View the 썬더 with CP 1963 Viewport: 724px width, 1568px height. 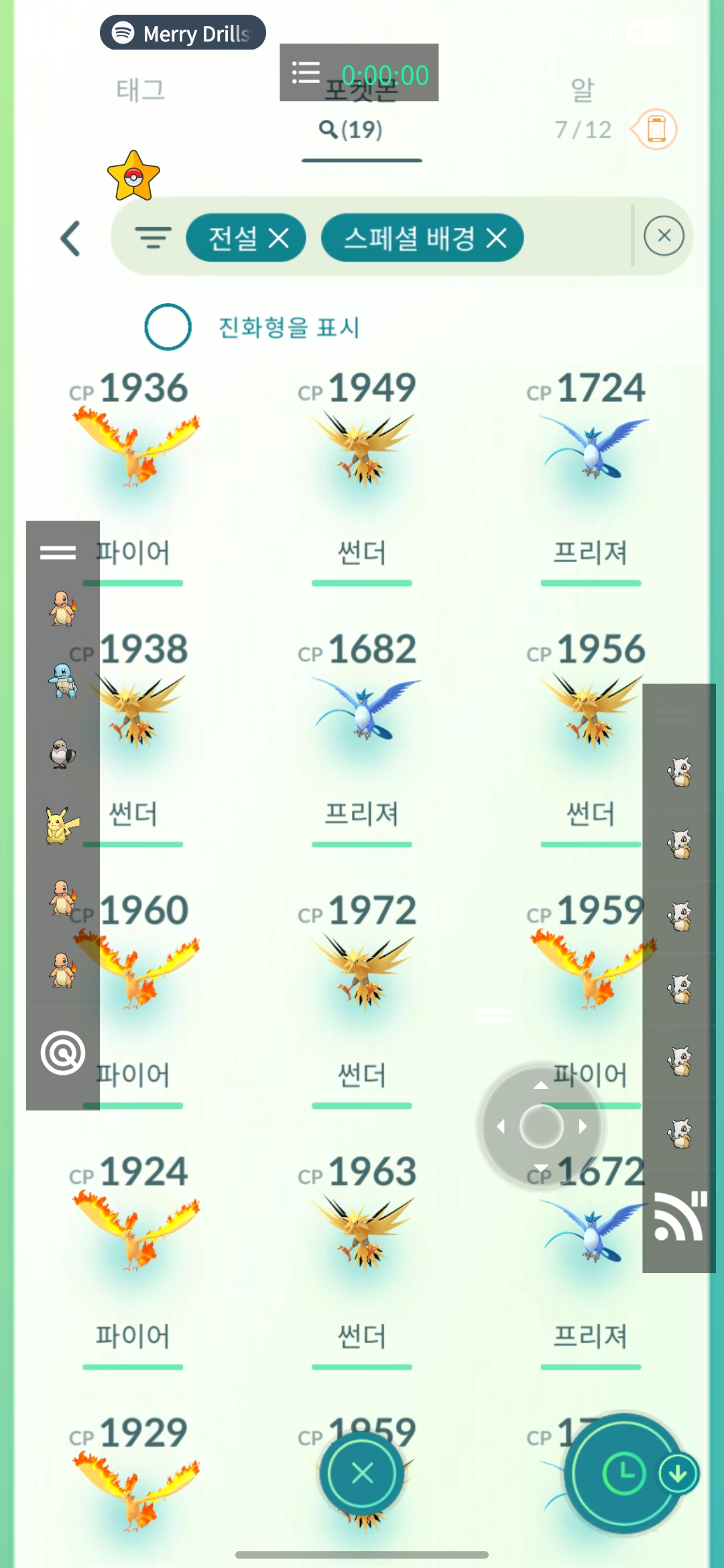pos(362,1233)
